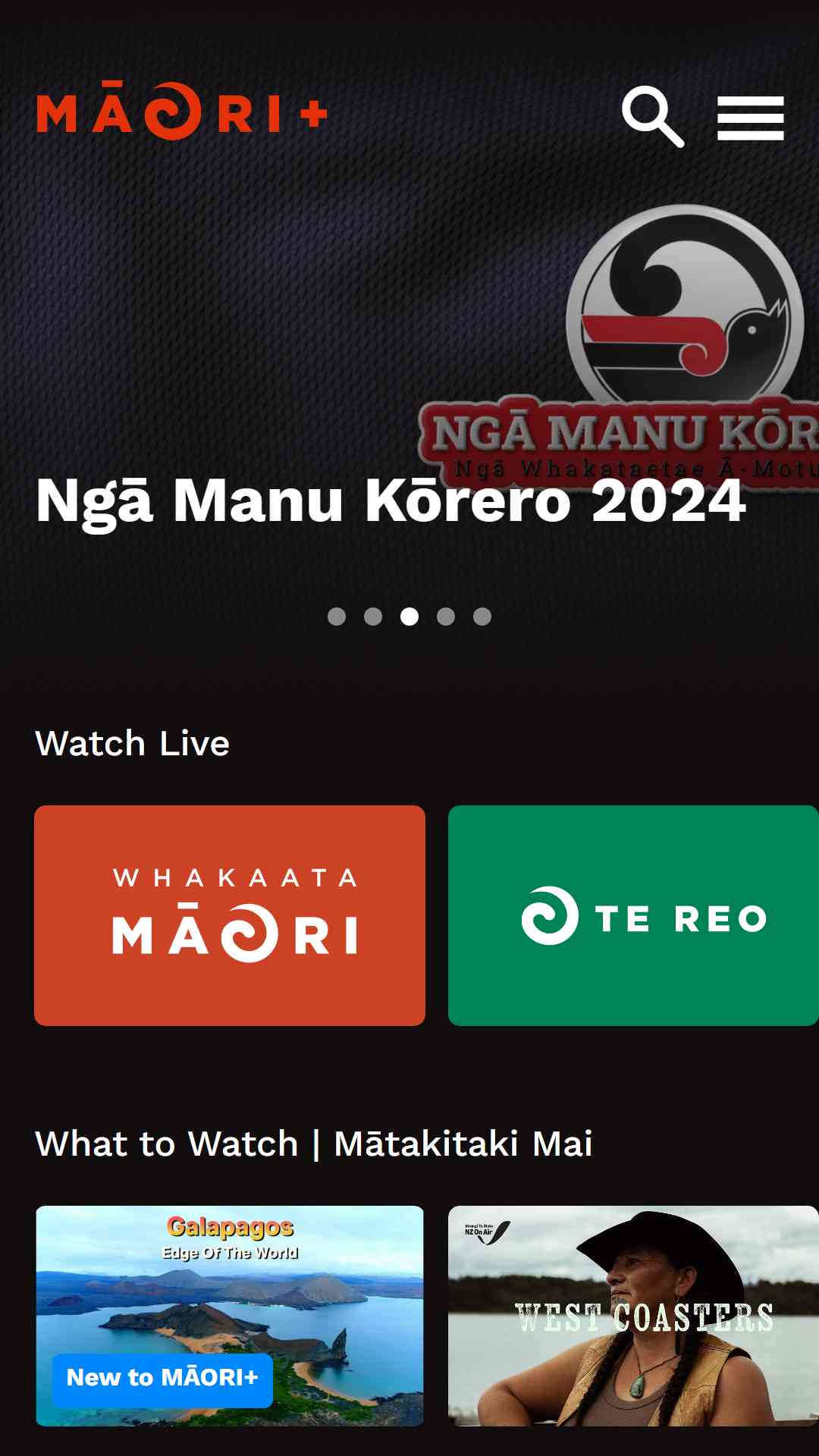Screen dimensions: 819x1456
Task: Jump to first carousel slide dot
Action: pyautogui.click(x=337, y=617)
